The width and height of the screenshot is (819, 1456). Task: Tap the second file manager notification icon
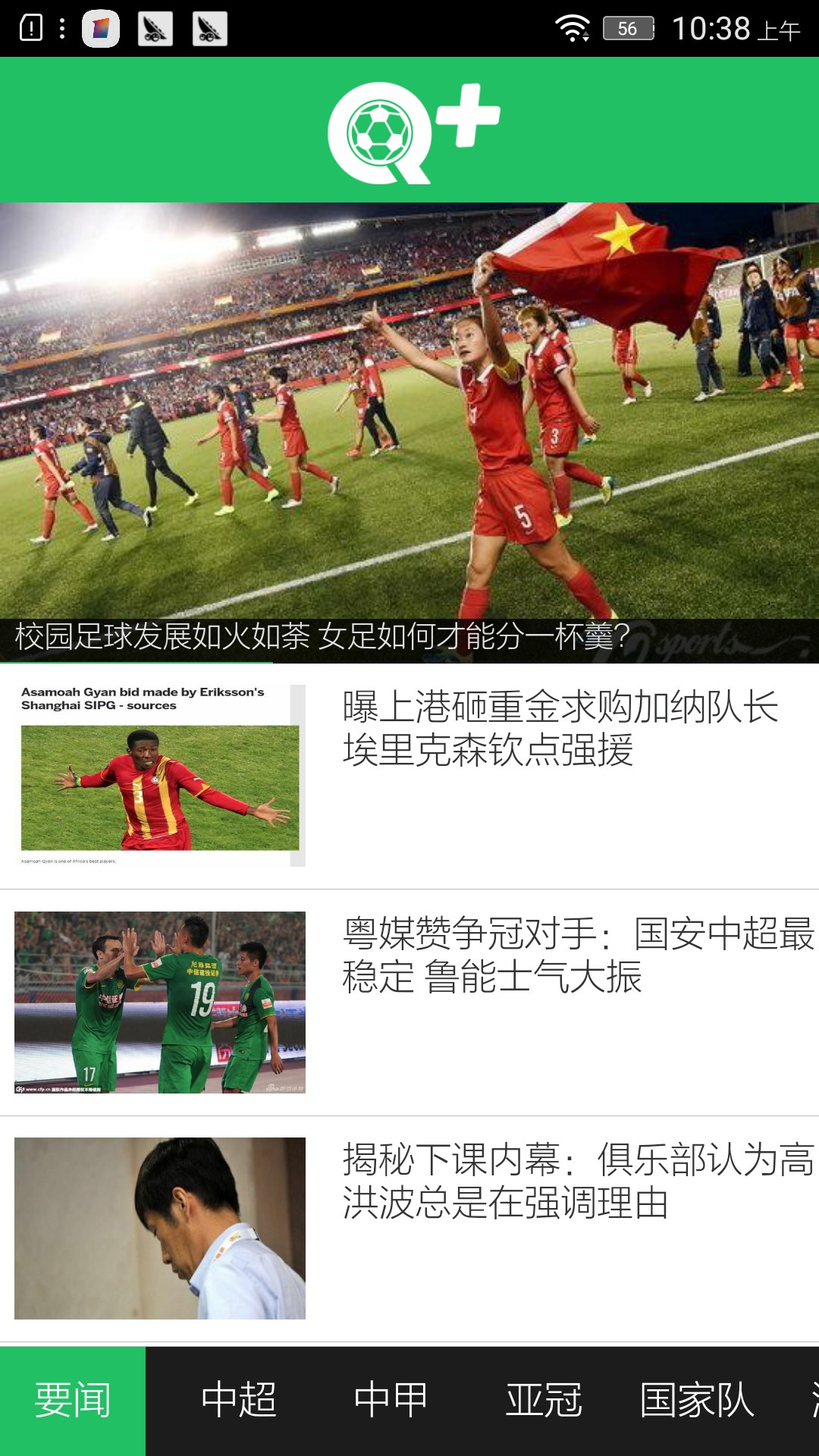(x=210, y=29)
